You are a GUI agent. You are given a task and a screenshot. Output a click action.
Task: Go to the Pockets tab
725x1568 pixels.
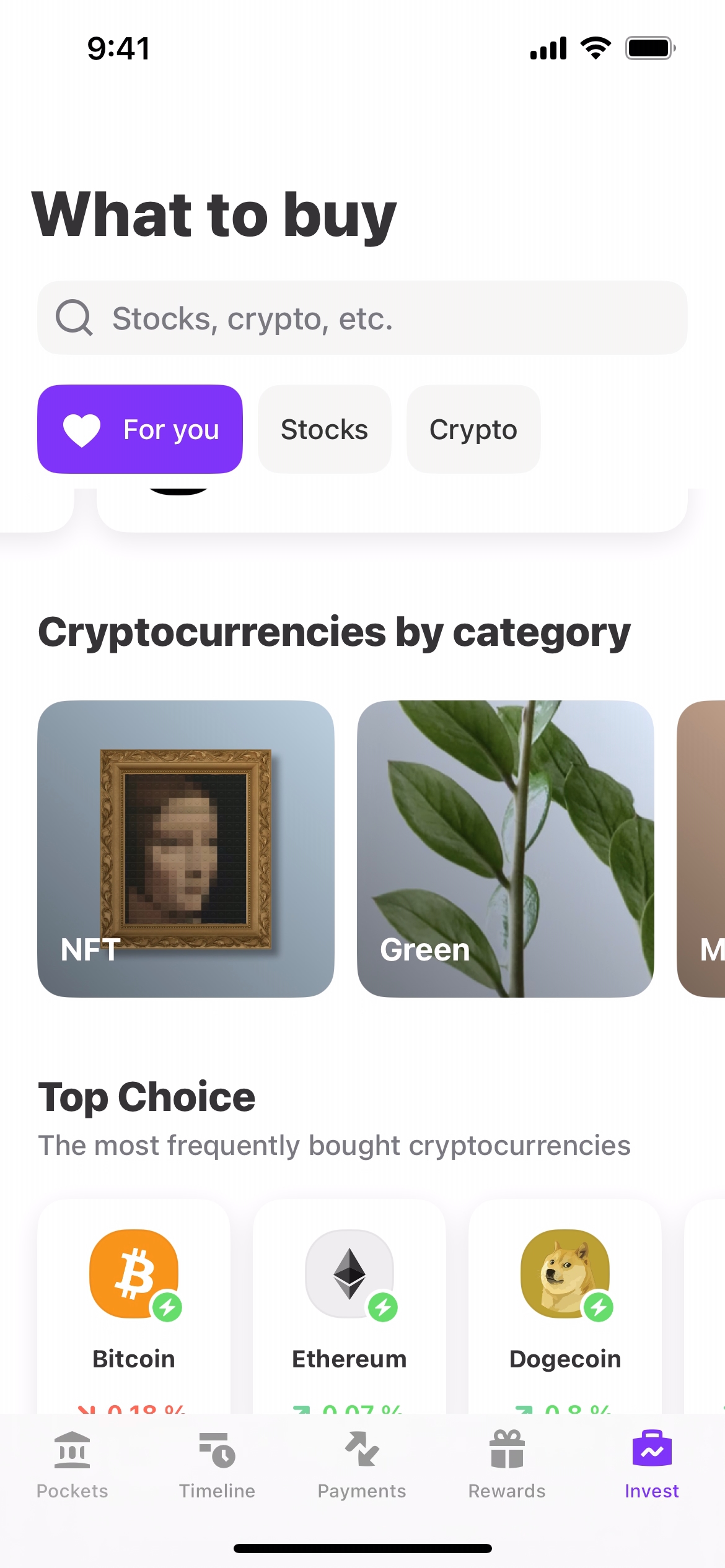tap(72, 1465)
